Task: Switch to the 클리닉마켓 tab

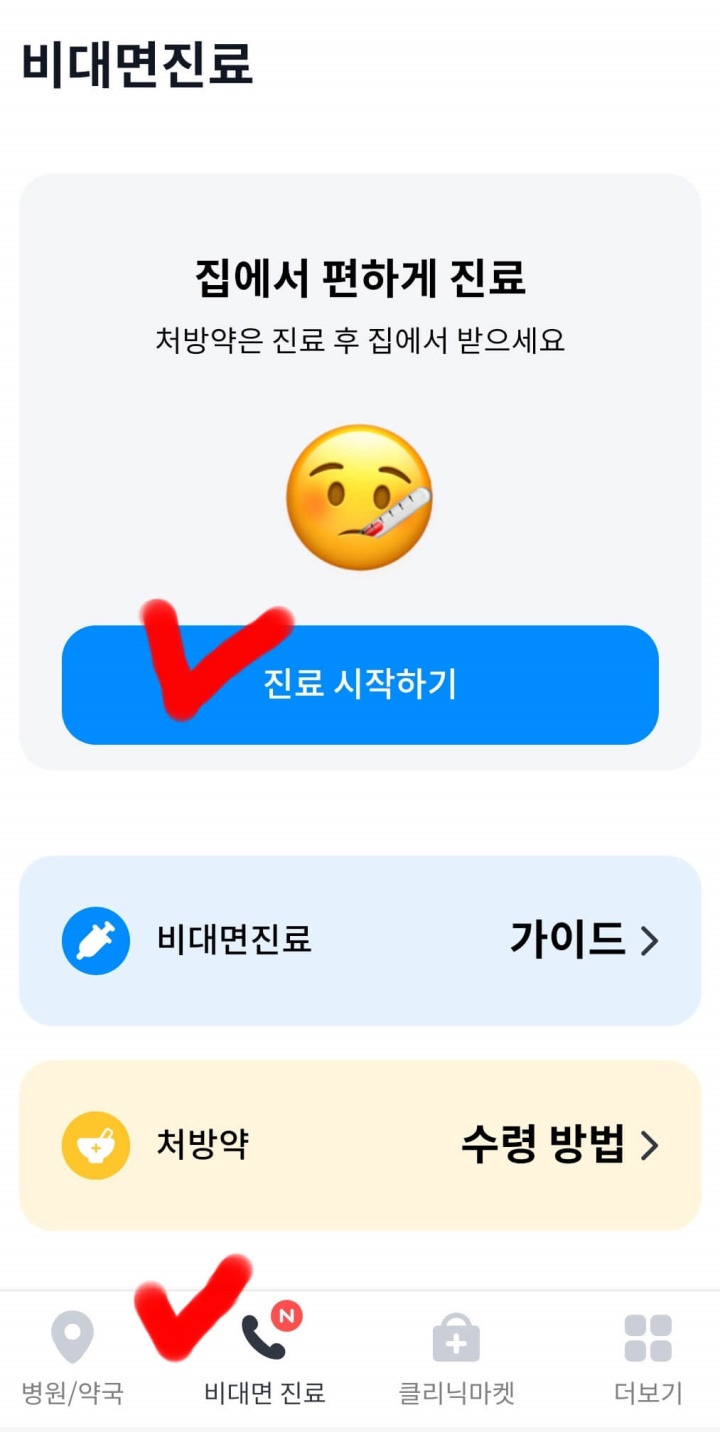Action: (x=455, y=1360)
